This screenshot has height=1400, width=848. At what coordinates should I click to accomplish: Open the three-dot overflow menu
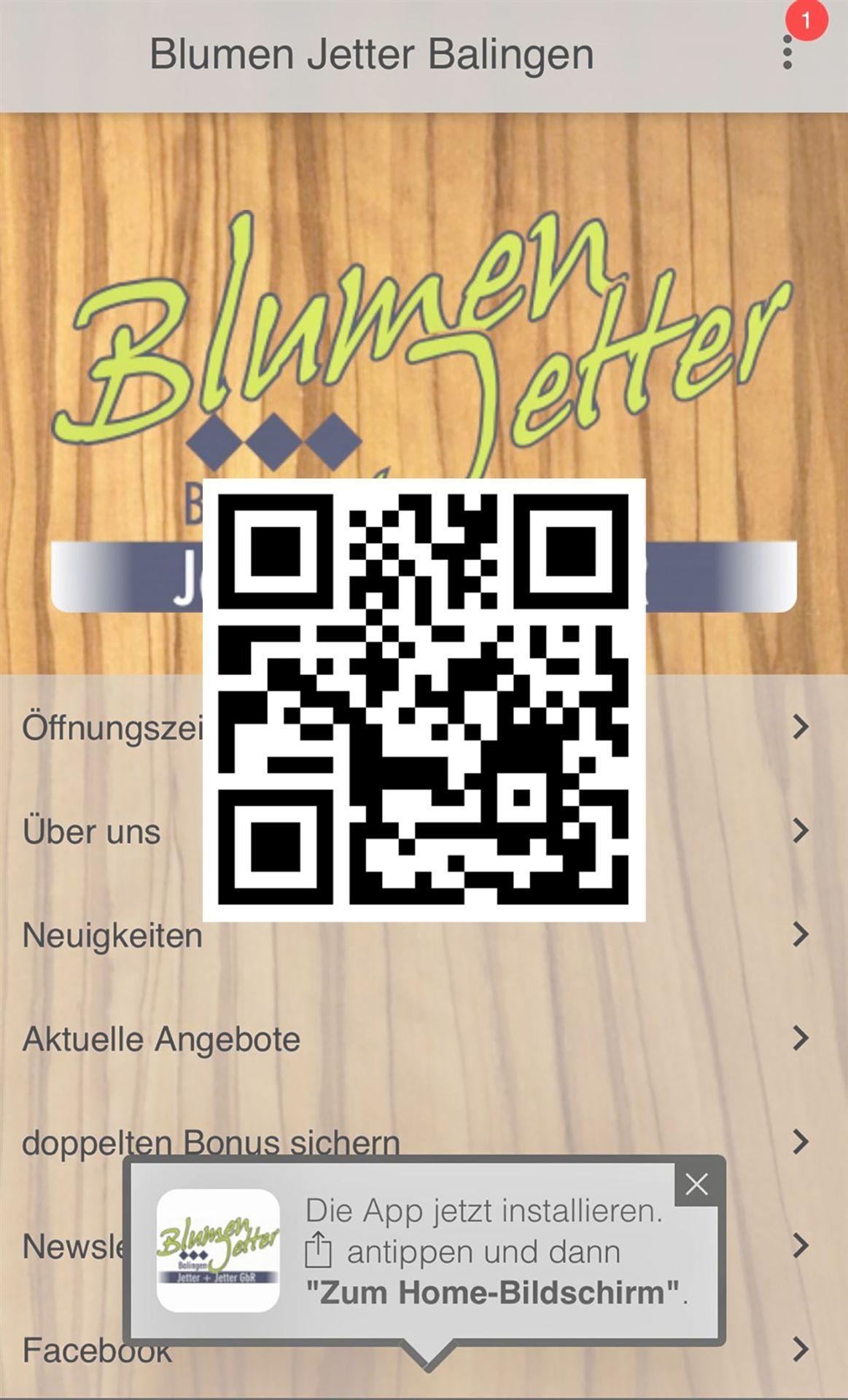(787, 52)
